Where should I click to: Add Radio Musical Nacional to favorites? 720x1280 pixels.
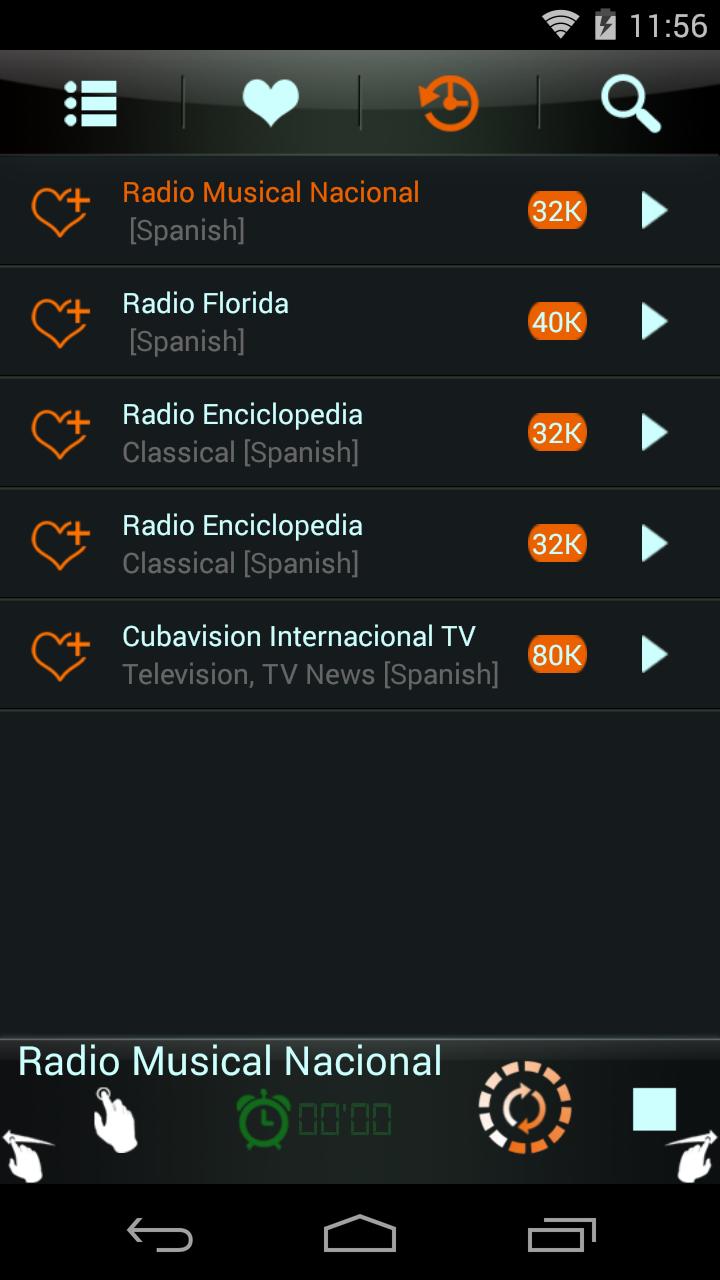(x=60, y=211)
